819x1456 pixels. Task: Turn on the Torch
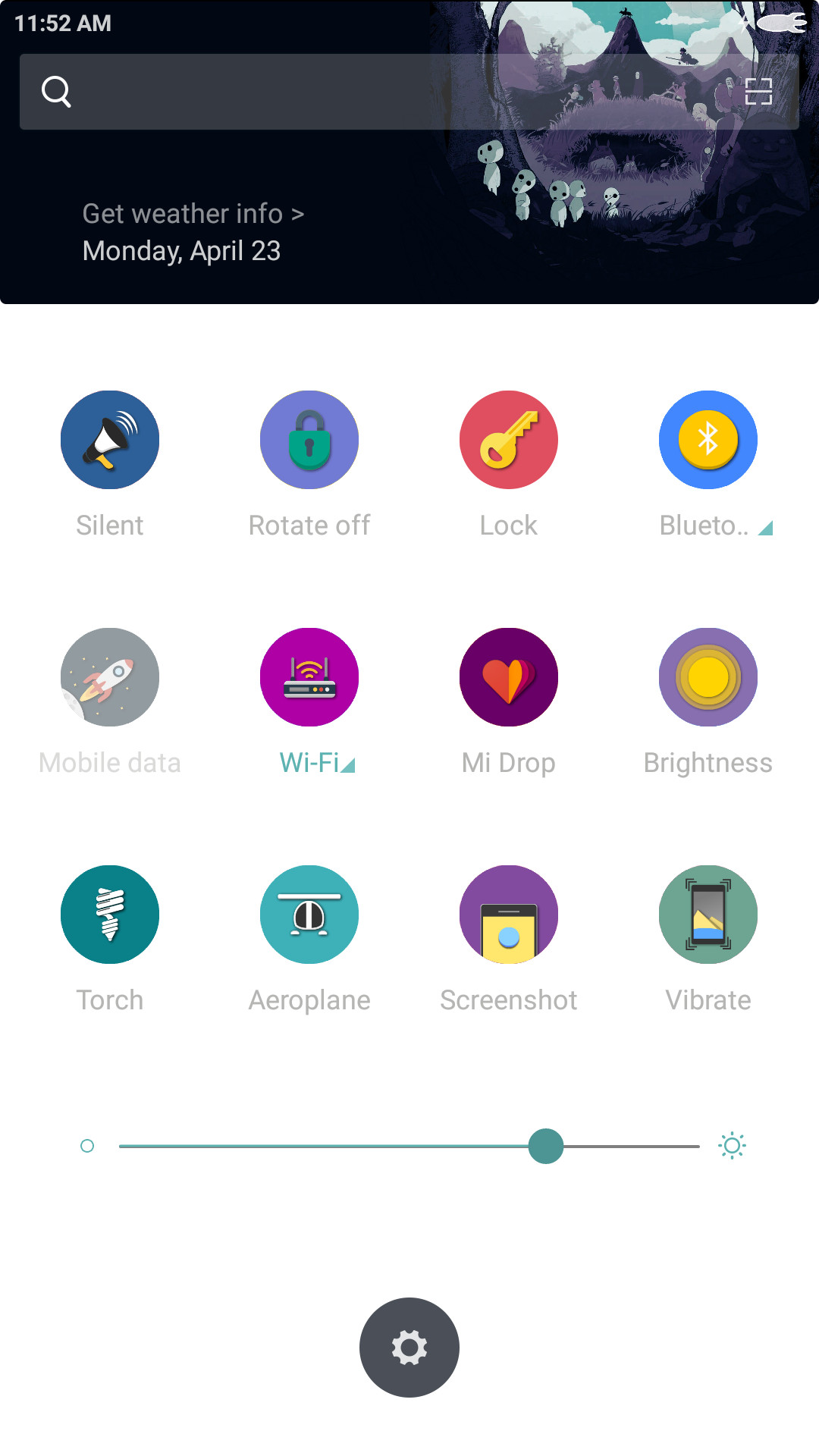click(x=110, y=915)
